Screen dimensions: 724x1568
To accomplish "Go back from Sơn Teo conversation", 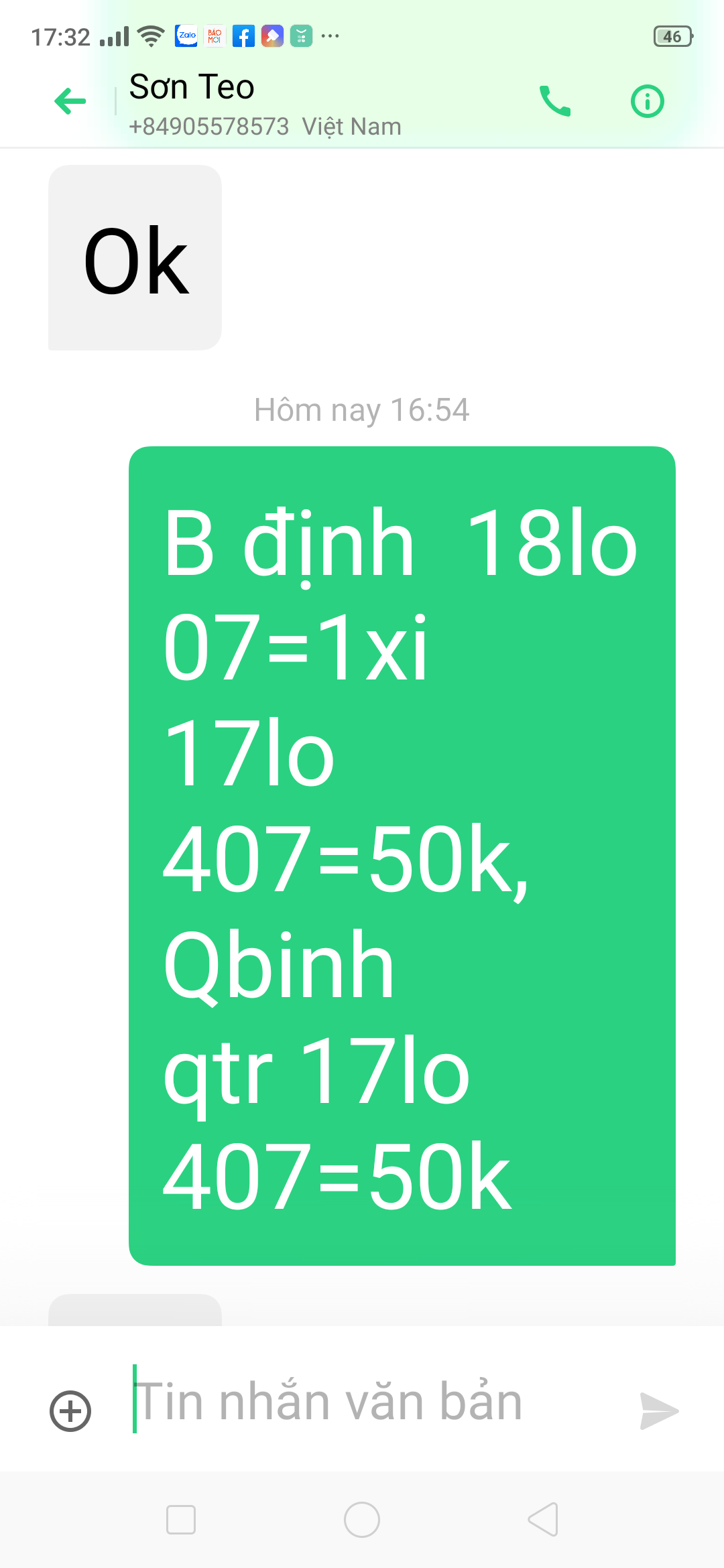I will coord(70,102).
